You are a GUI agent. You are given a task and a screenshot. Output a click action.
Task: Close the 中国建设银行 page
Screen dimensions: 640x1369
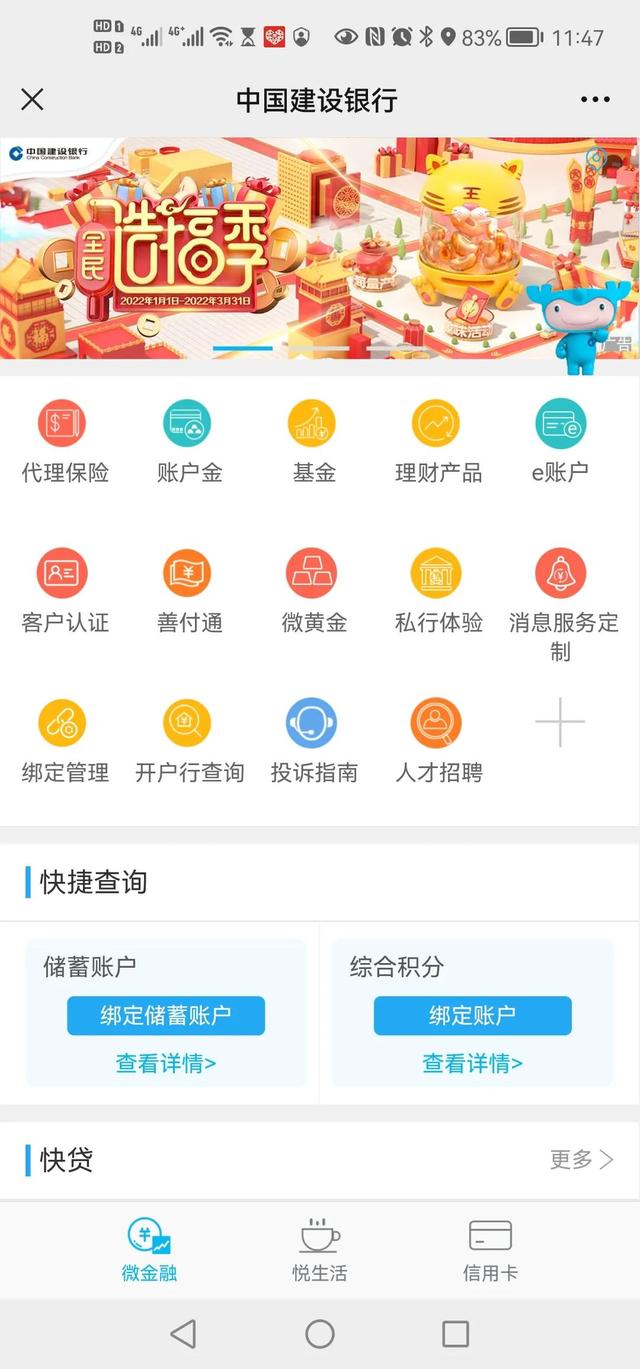[x=32, y=99]
